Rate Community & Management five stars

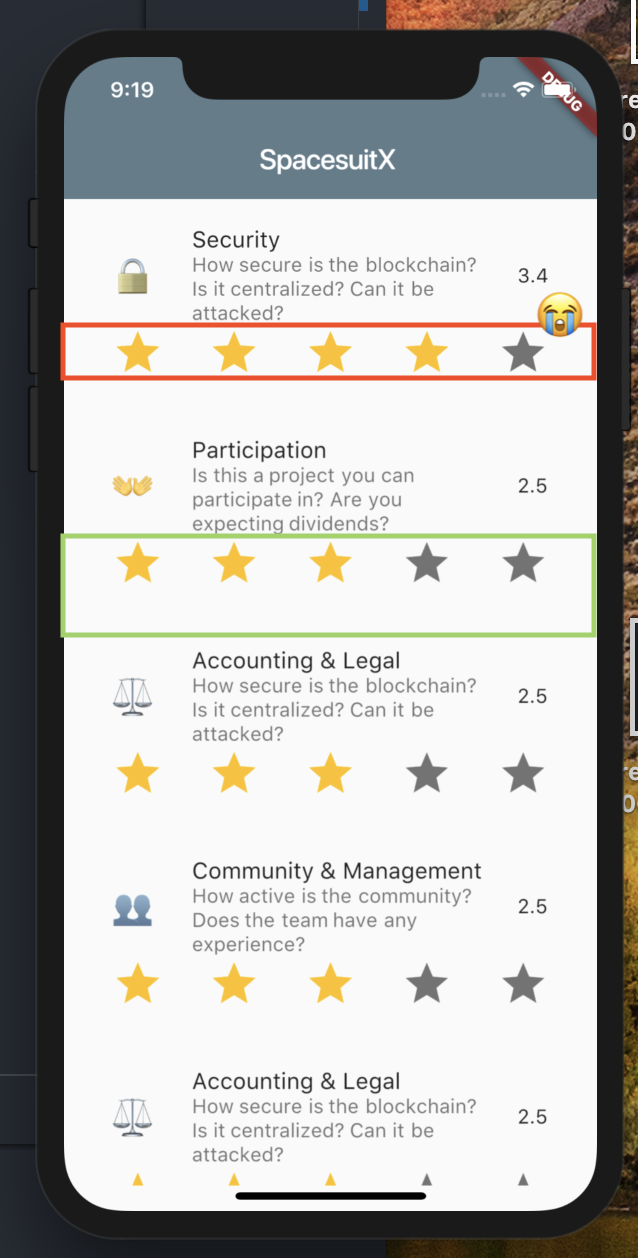523,984
